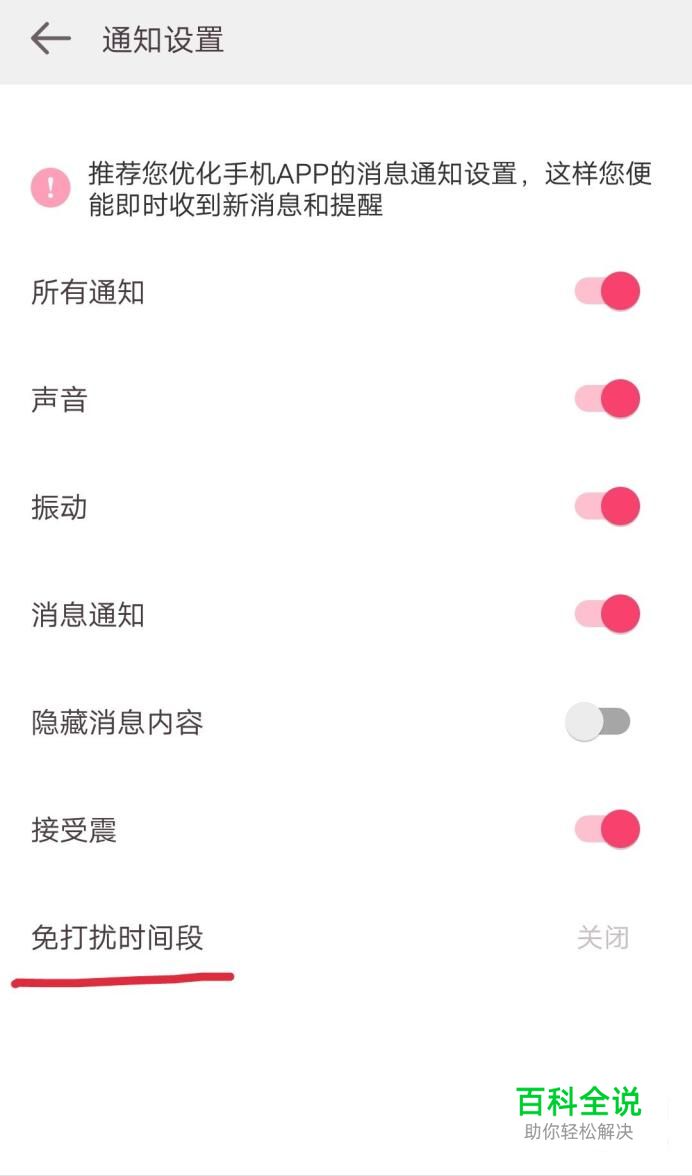Toggle 消息通知 off
The image size is (692, 1176).
(607, 615)
